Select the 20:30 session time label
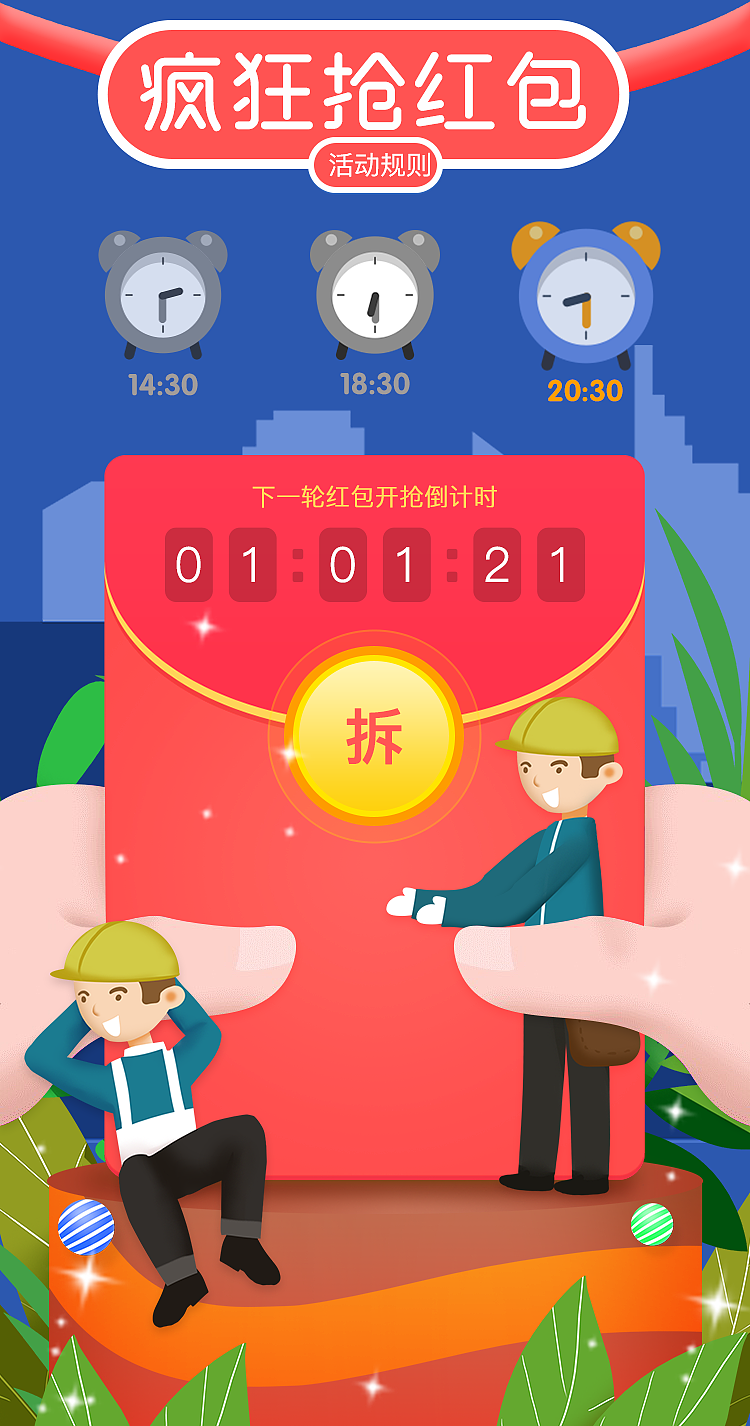This screenshot has height=1426, width=750. coord(586,386)
